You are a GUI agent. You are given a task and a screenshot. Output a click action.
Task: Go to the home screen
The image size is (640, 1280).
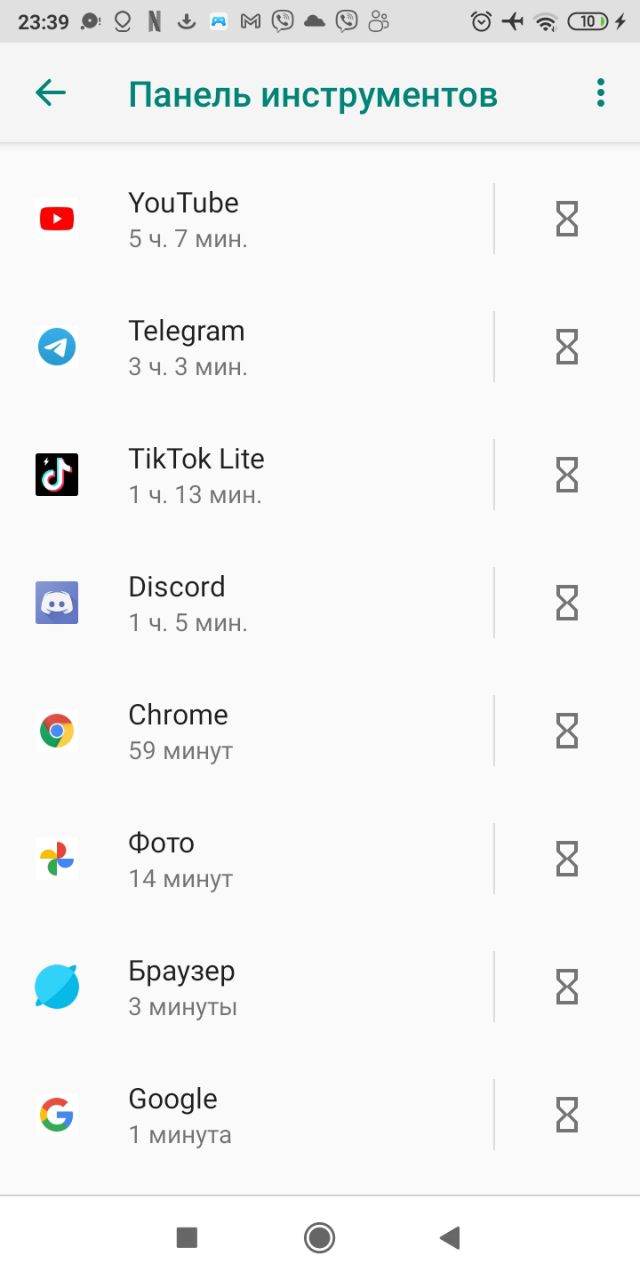[x=319, y=1238]
